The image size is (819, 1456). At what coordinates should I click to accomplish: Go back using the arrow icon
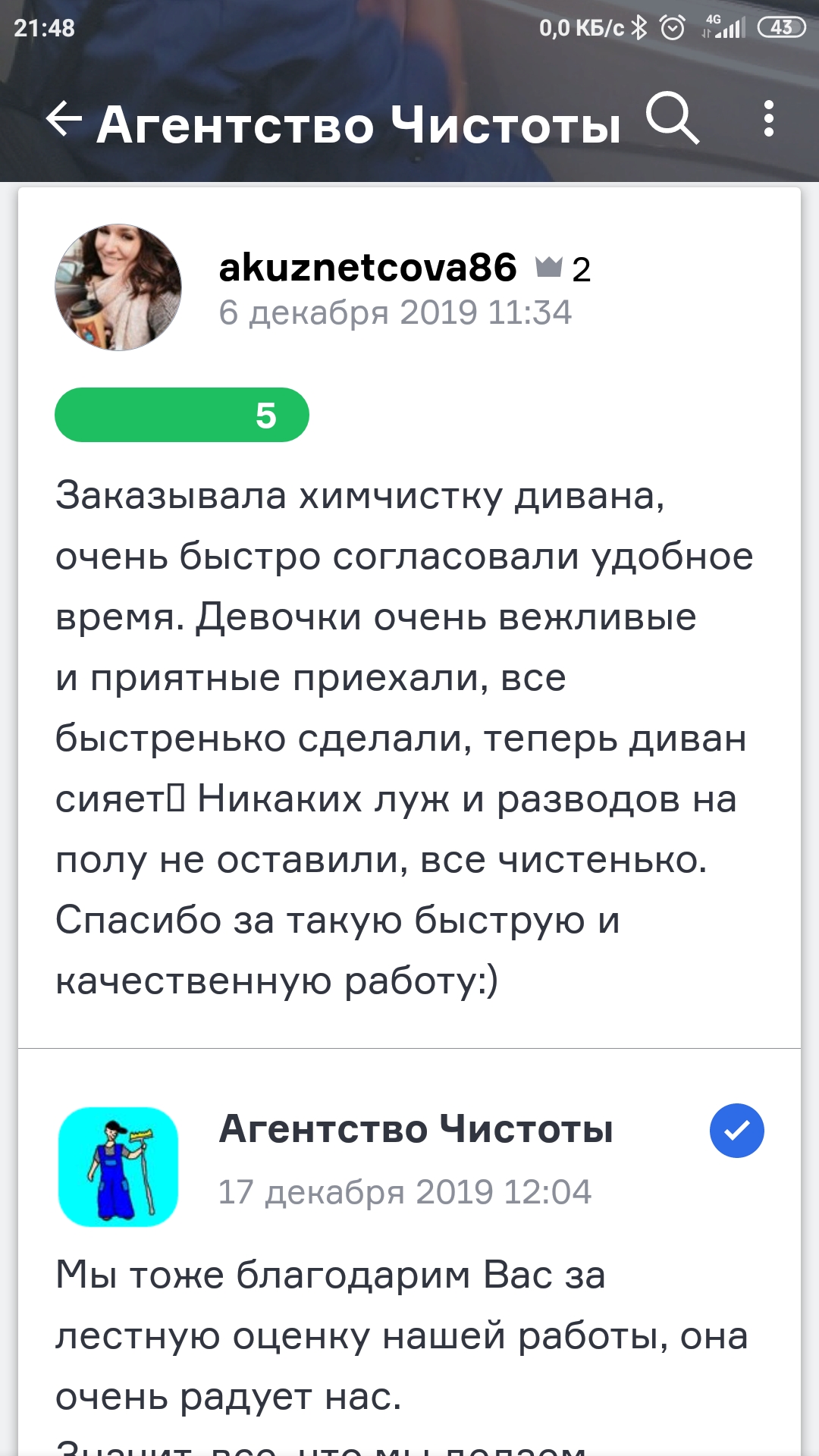[x=64, y=120]
